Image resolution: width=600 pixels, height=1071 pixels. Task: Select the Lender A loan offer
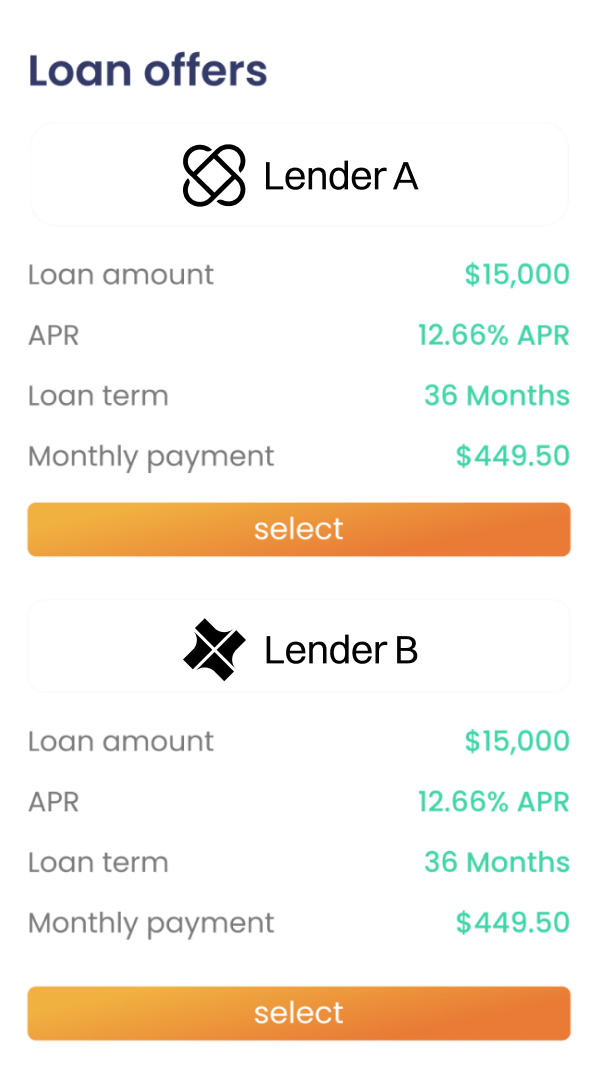click(298, 529)
